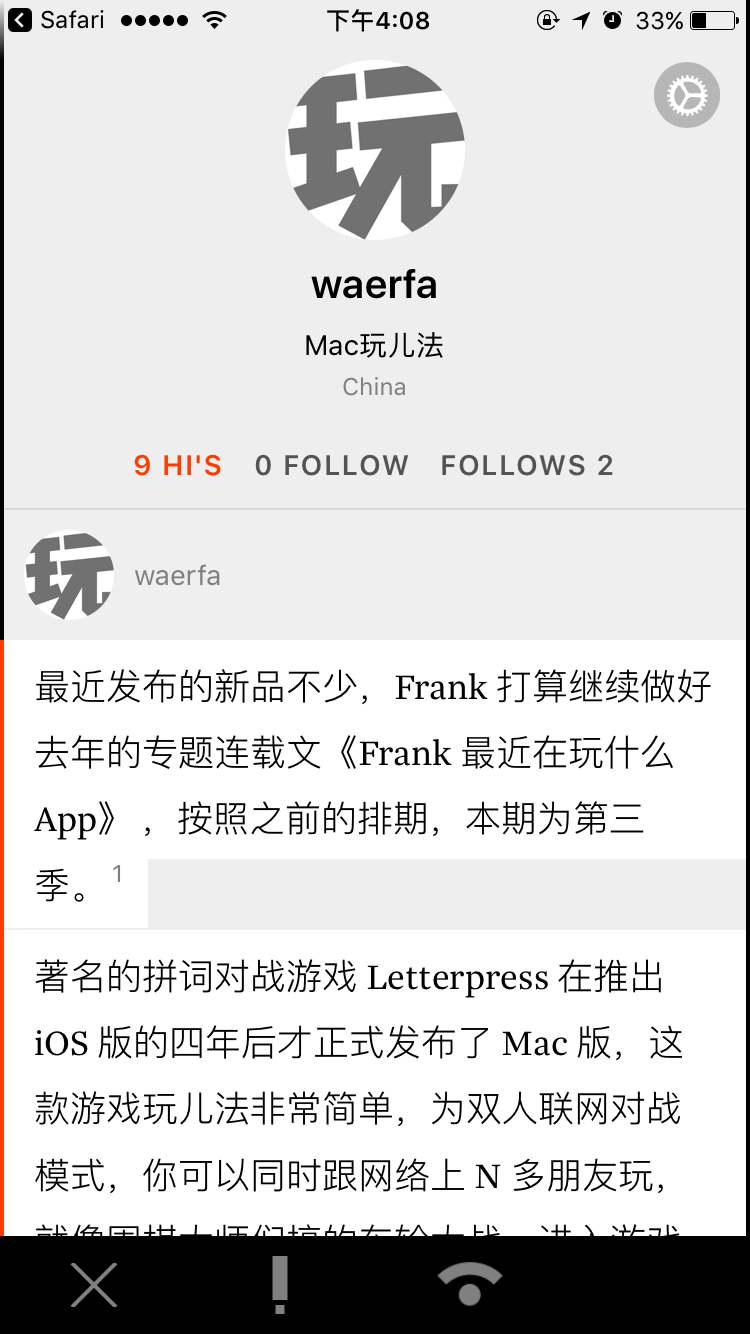Tap waerfa's small avatar above the post

coord(69,575)
